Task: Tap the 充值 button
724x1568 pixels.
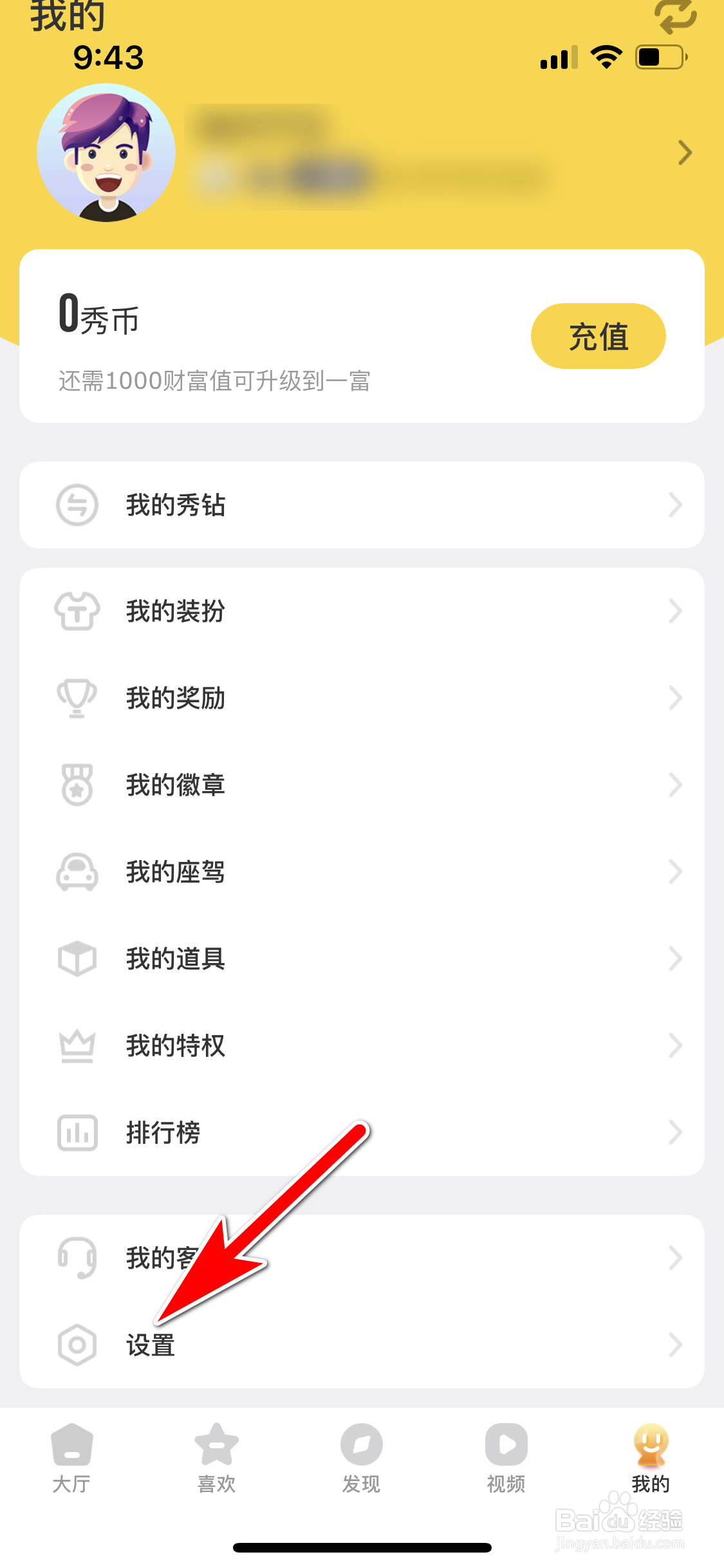Action: (x=597, y=336)
